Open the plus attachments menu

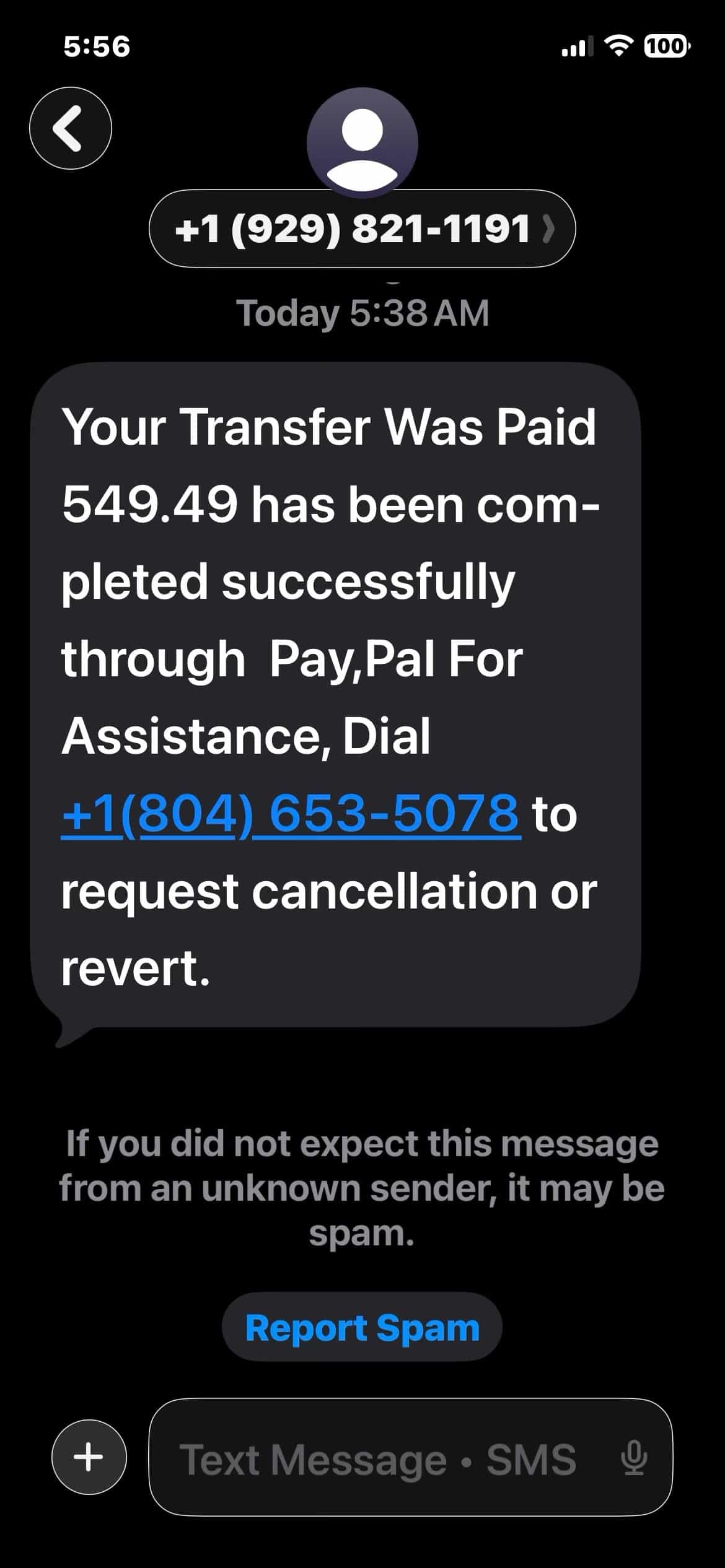89,1457
